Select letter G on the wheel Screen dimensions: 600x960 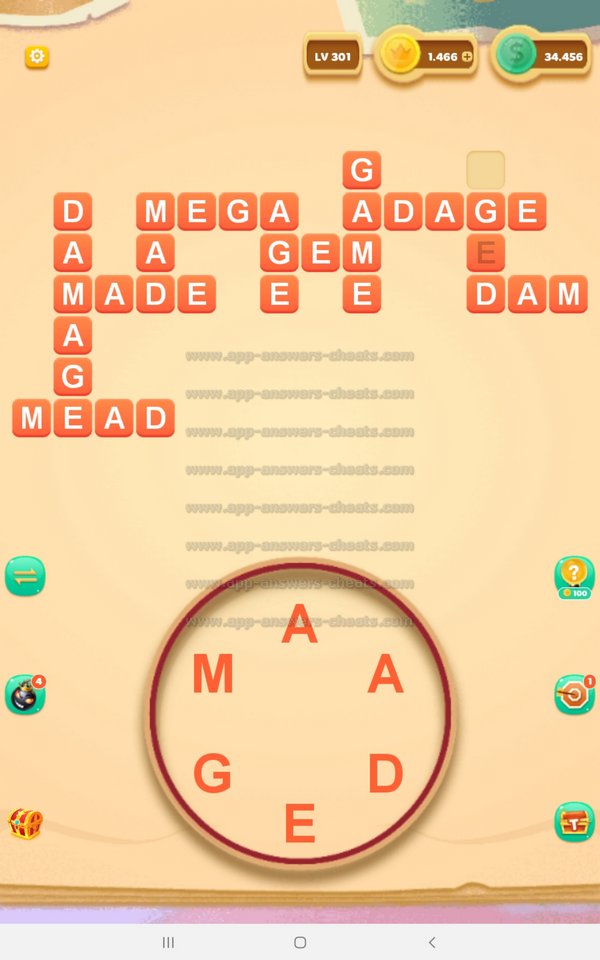tap(212, 774)
